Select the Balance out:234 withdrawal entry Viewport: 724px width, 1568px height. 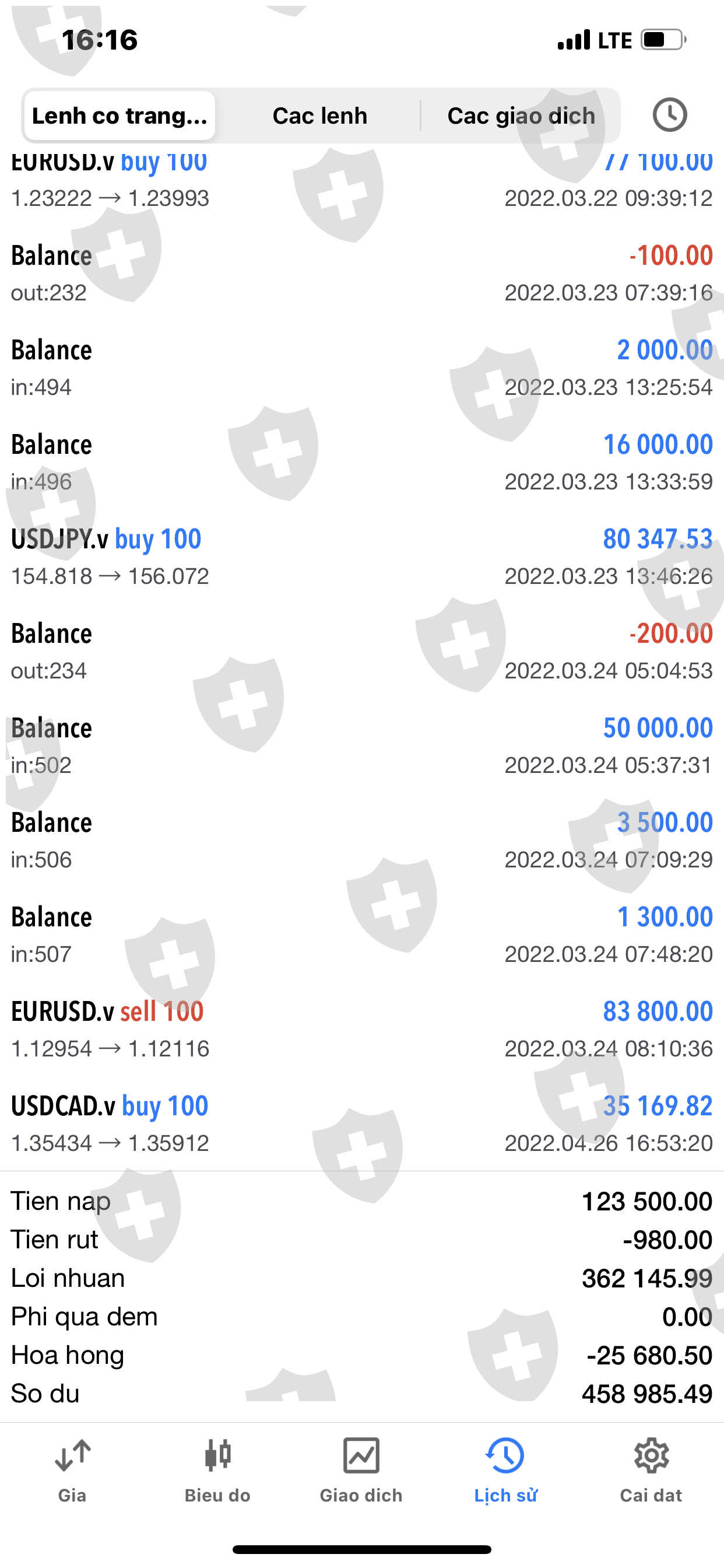pyautogui.click(x=361, y=652)
